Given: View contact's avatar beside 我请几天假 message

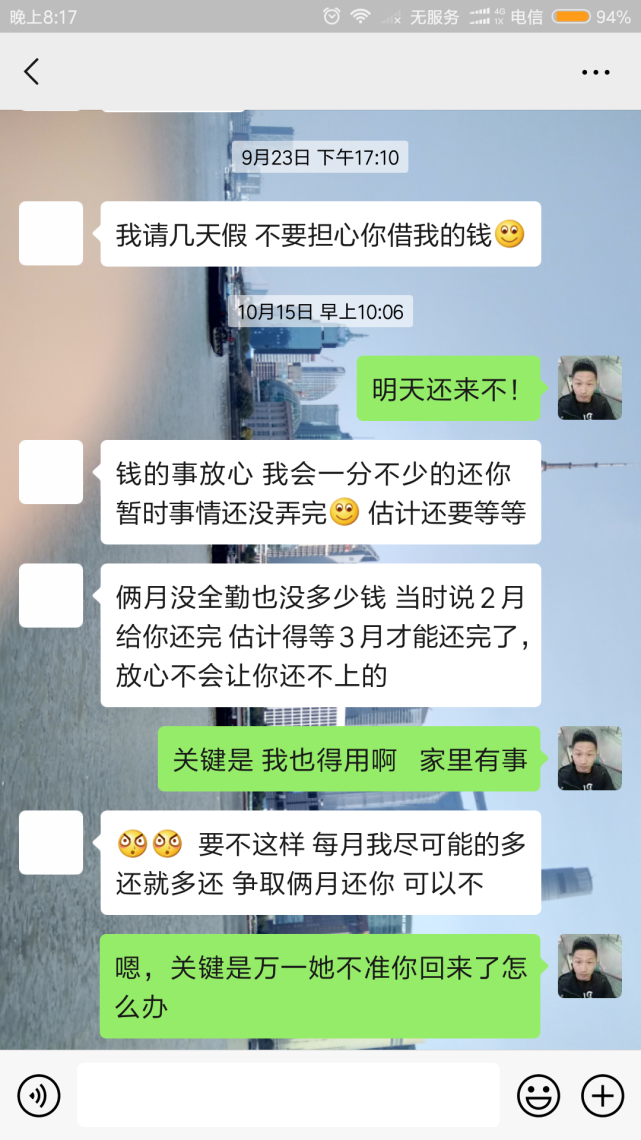Looking at the screenshot, I should 51,233.
